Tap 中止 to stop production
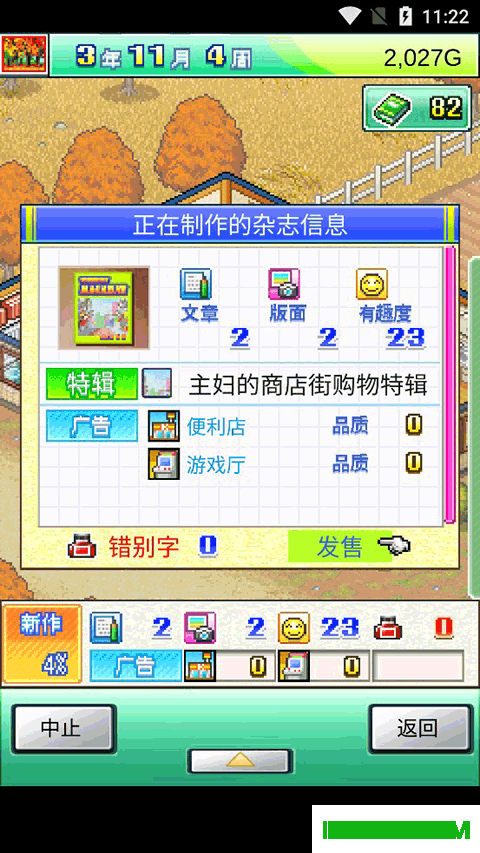The width and height of the screenshot is (480, 853). point(64,729)
